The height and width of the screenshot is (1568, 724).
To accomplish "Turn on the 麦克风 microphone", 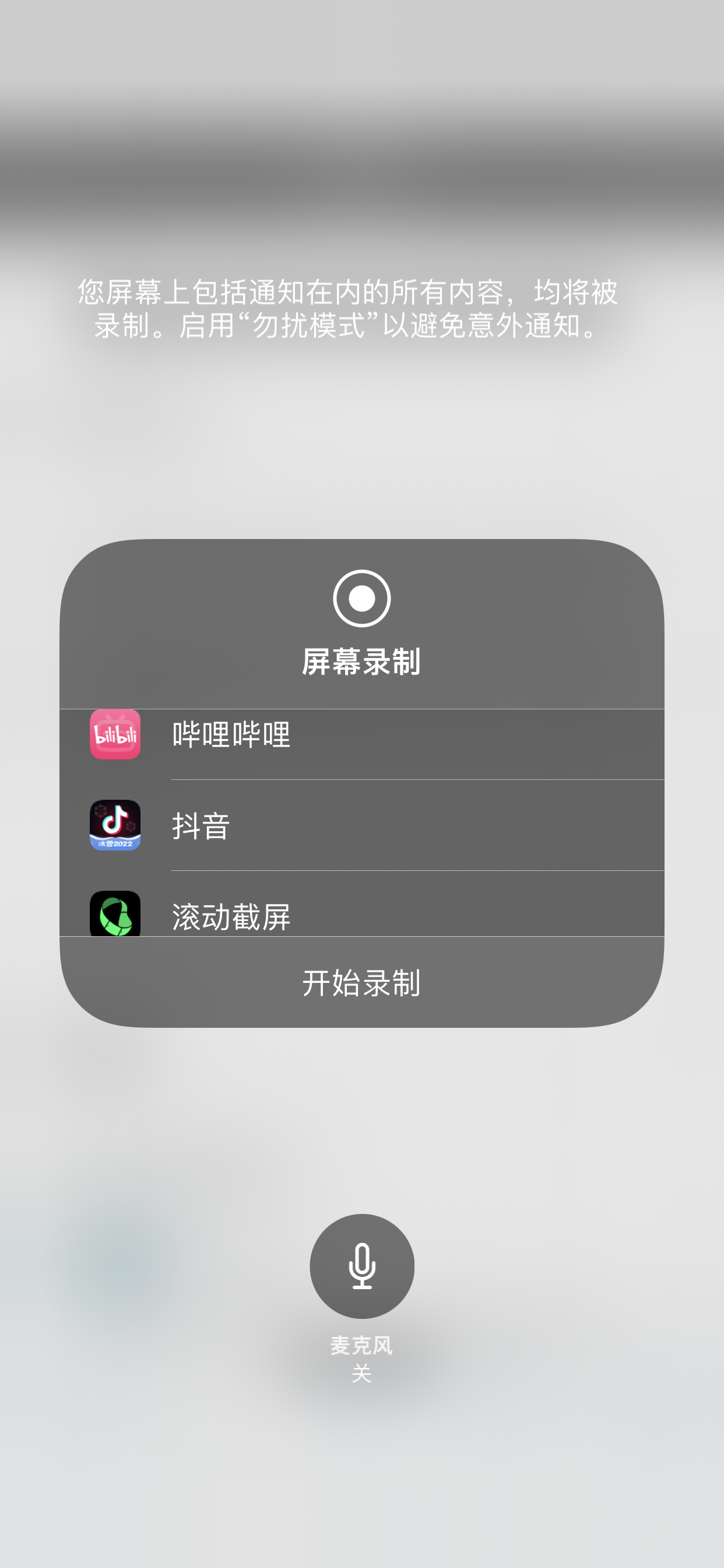I will click(361, 1266).
